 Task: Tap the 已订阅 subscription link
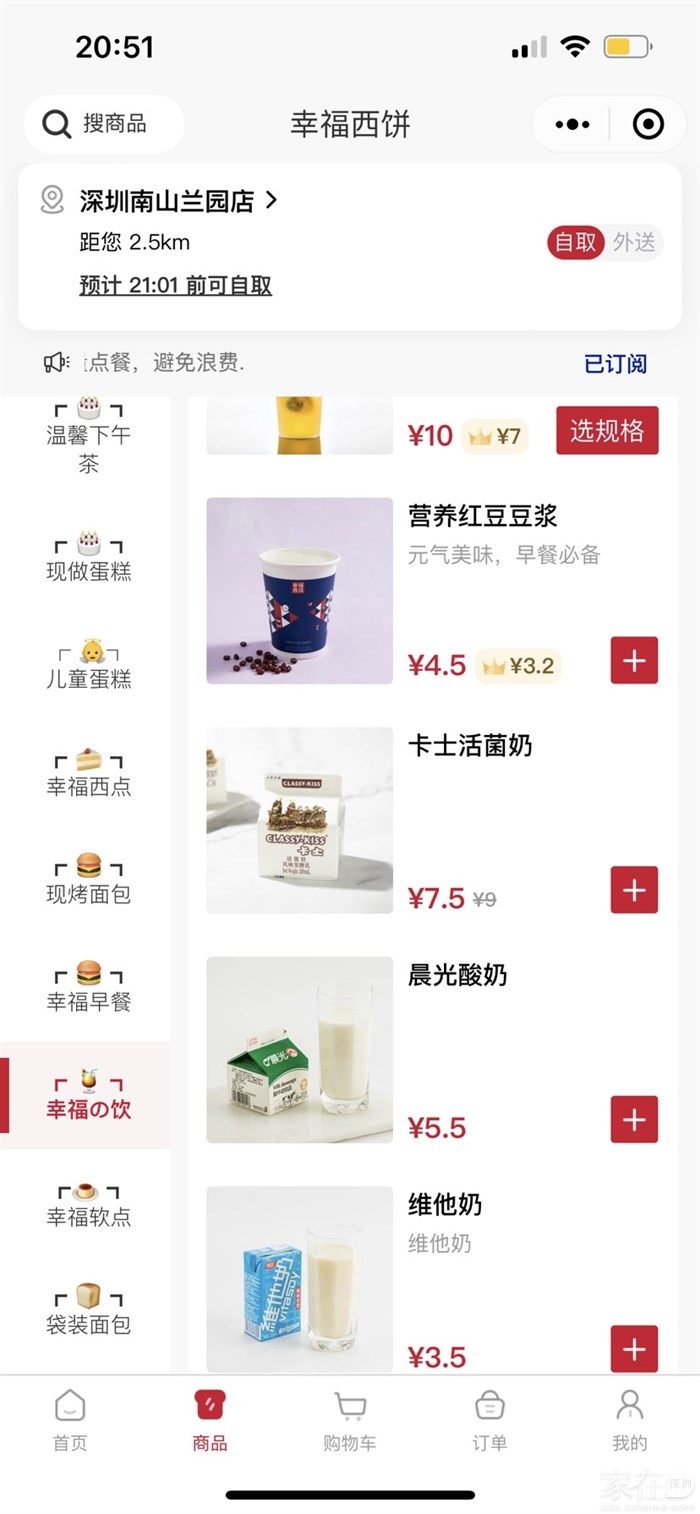pyautogui.click(x=615, y=364)
